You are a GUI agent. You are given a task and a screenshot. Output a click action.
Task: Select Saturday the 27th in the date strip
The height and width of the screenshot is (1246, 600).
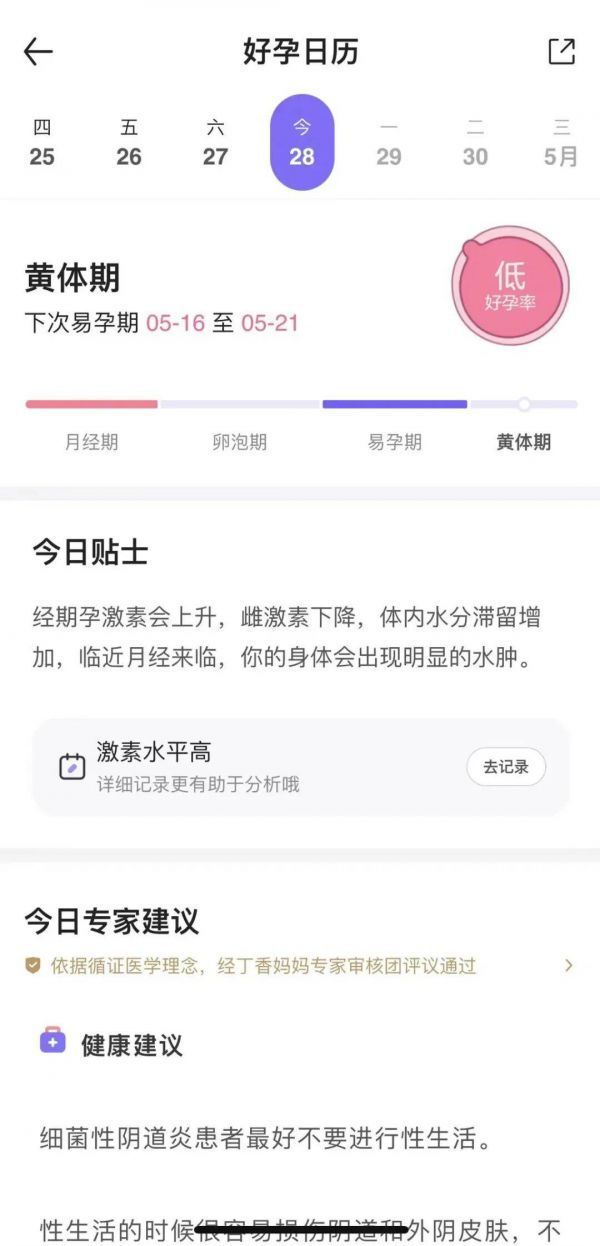point(216,143)
